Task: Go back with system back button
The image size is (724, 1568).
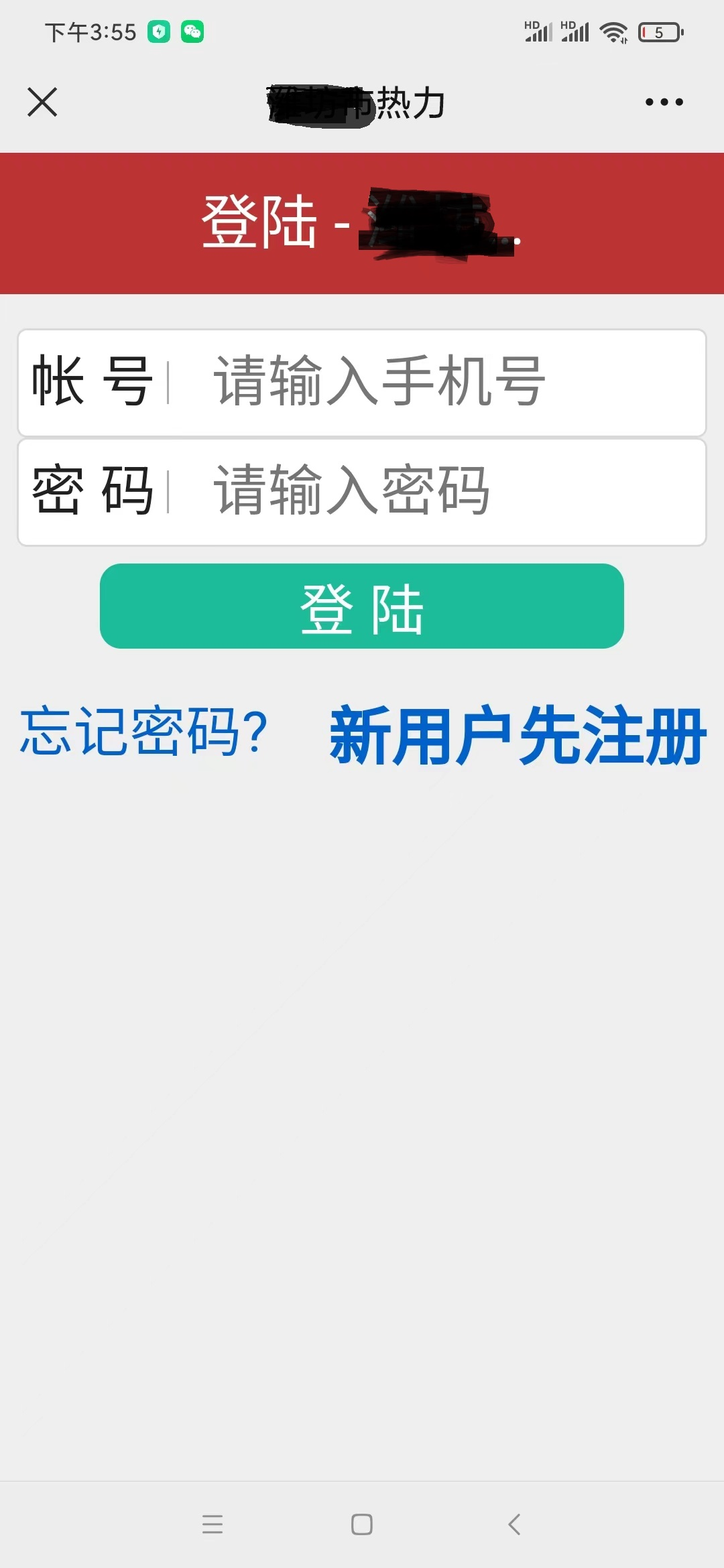Action: 514,1524
